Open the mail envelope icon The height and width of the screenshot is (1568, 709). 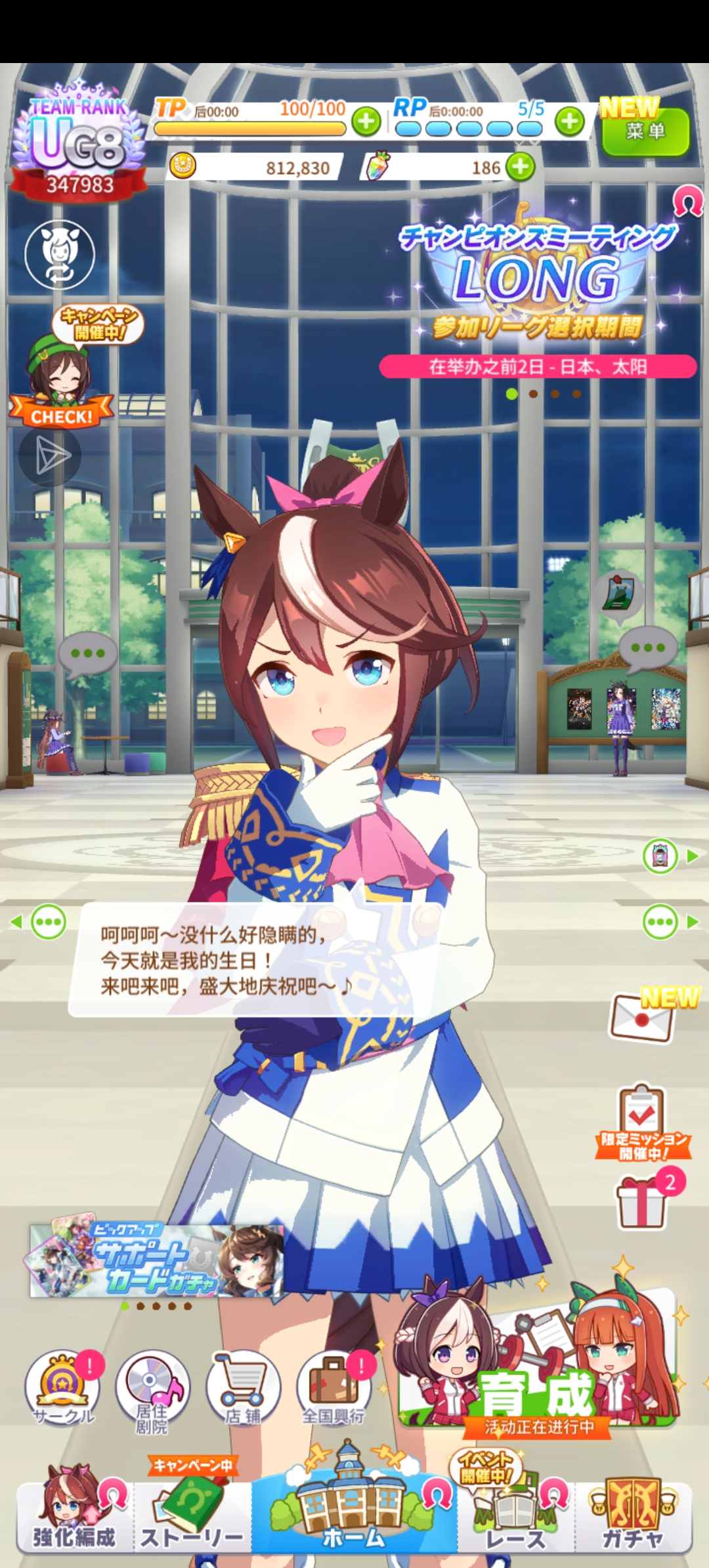pyautogui.click(x=642, y=1018)
